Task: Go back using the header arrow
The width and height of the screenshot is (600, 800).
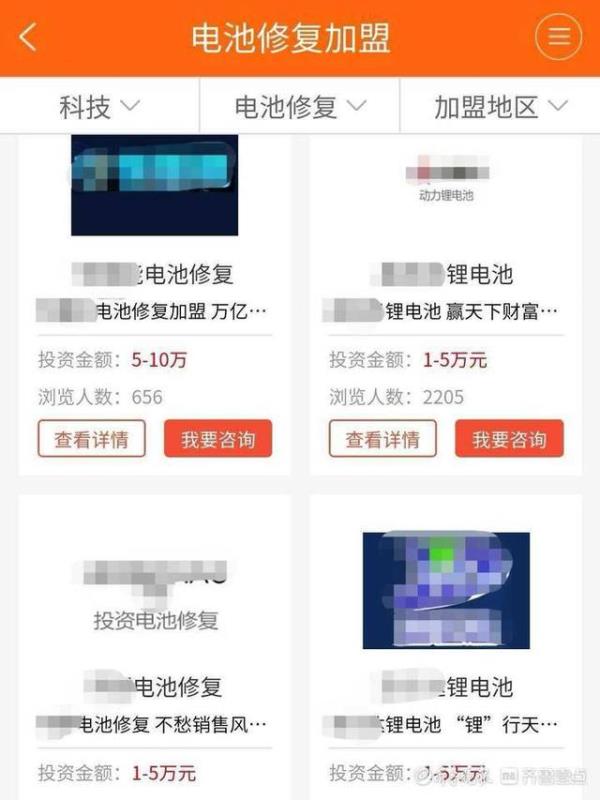Action: [28, 38]
